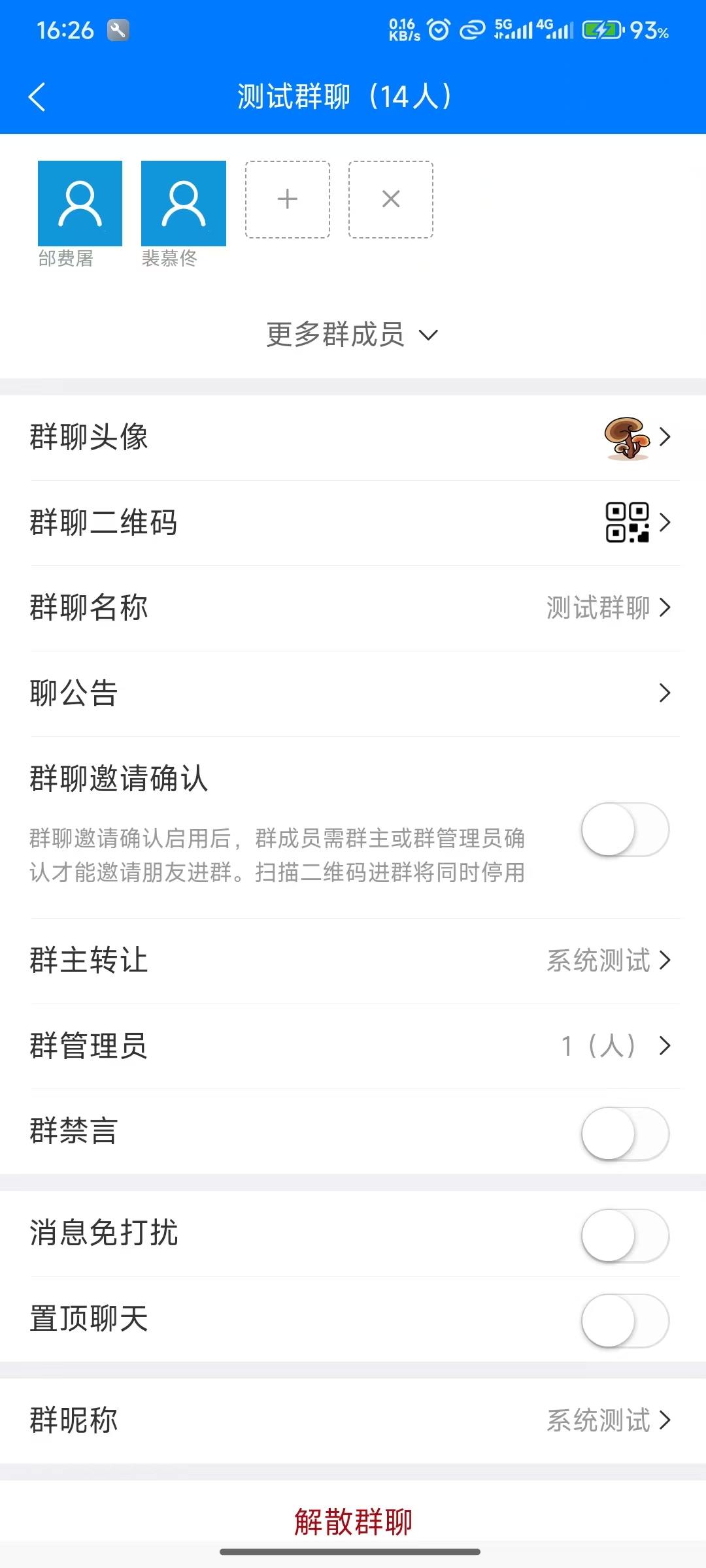Enable 消息免打扰 do-not-disturb switch
The image size is (706, 1568).
[624, 1235]
